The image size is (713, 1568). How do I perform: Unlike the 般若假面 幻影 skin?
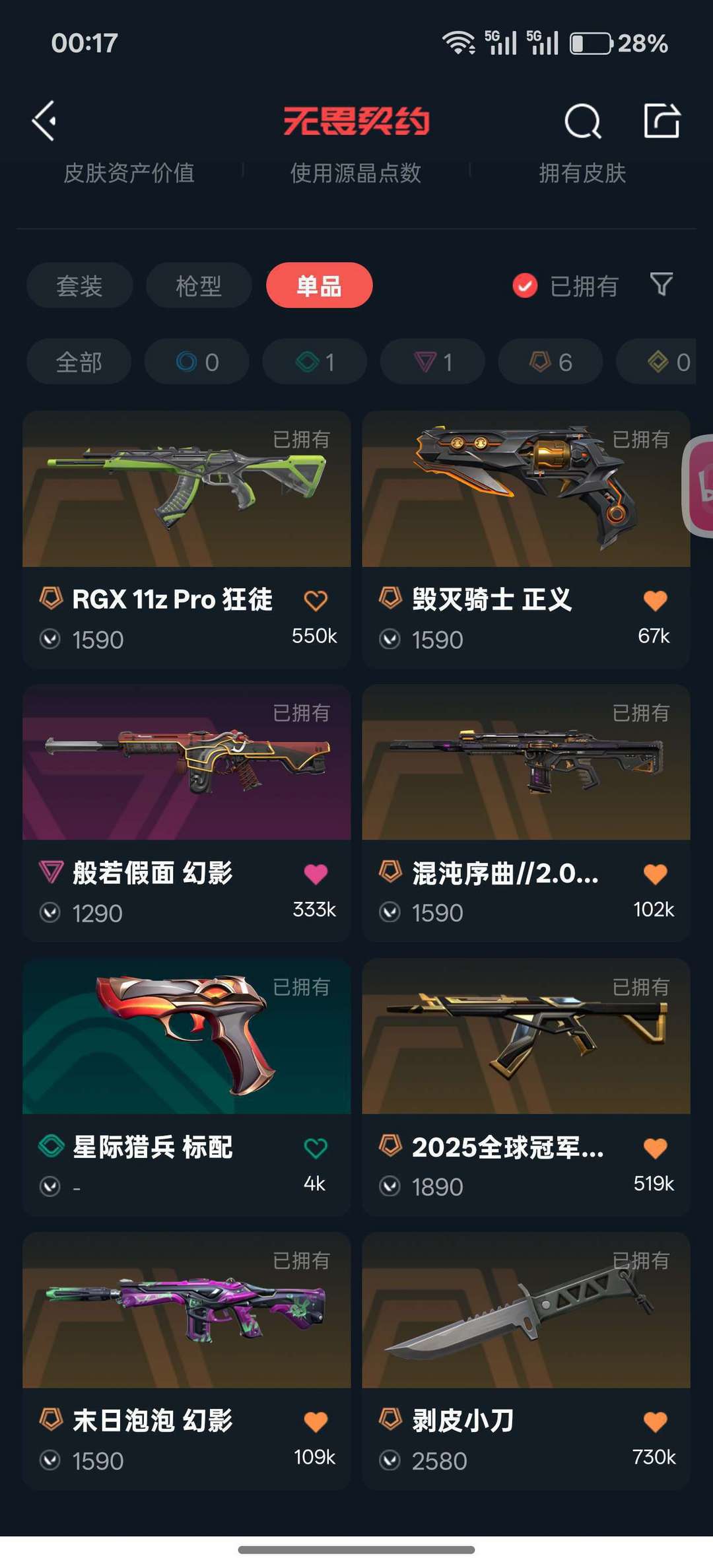pos(316,874)
